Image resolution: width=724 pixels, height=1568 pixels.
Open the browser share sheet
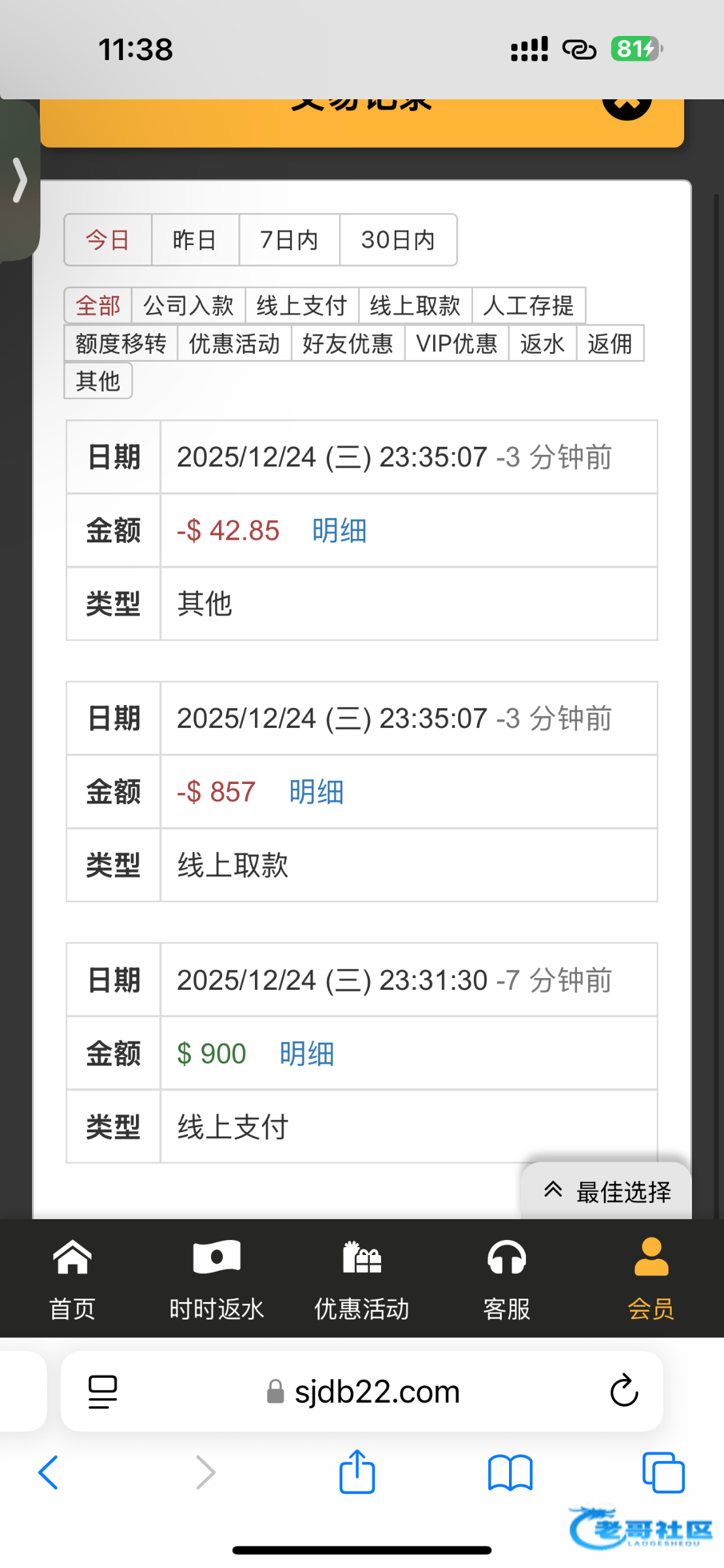tap(357, 1473)
